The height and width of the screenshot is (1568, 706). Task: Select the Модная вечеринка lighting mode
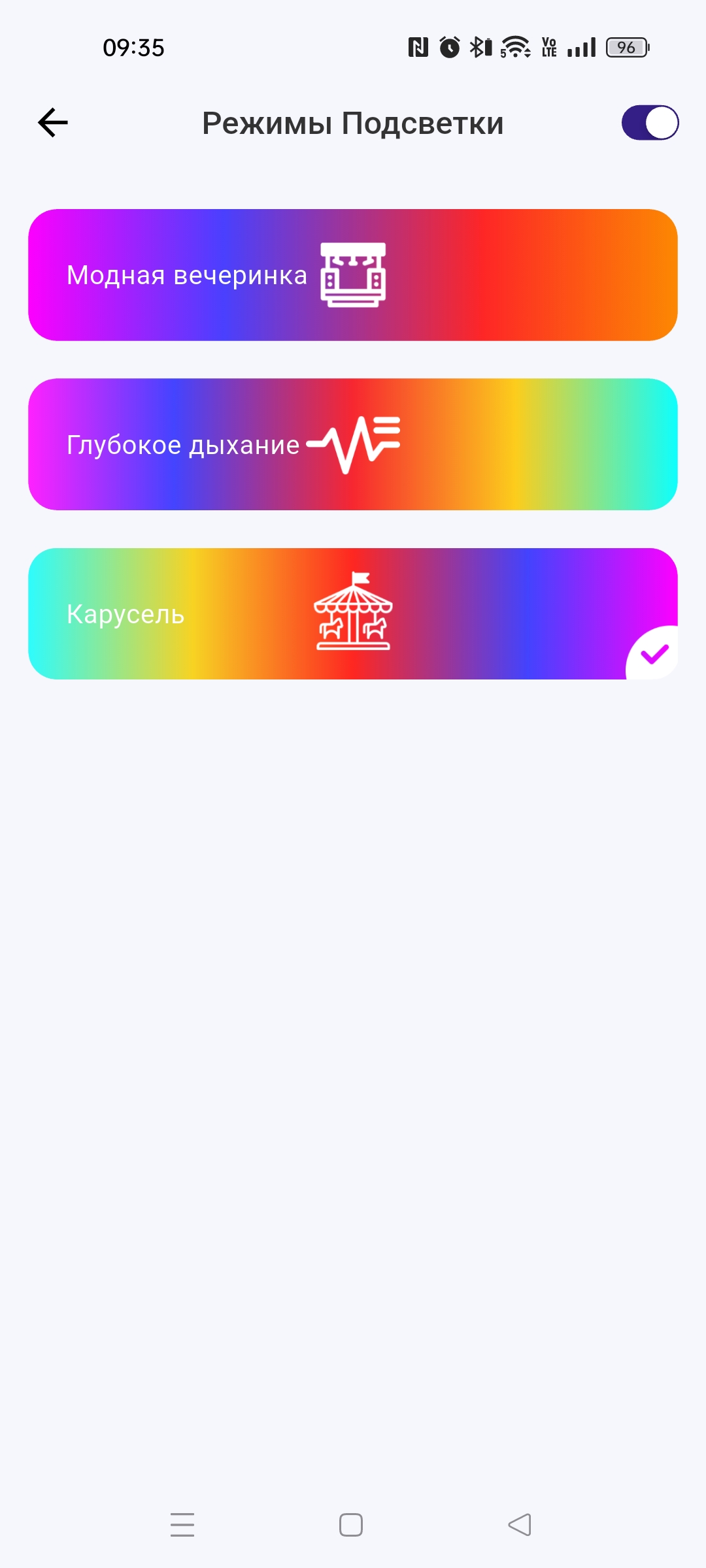(x=353, y=275)
